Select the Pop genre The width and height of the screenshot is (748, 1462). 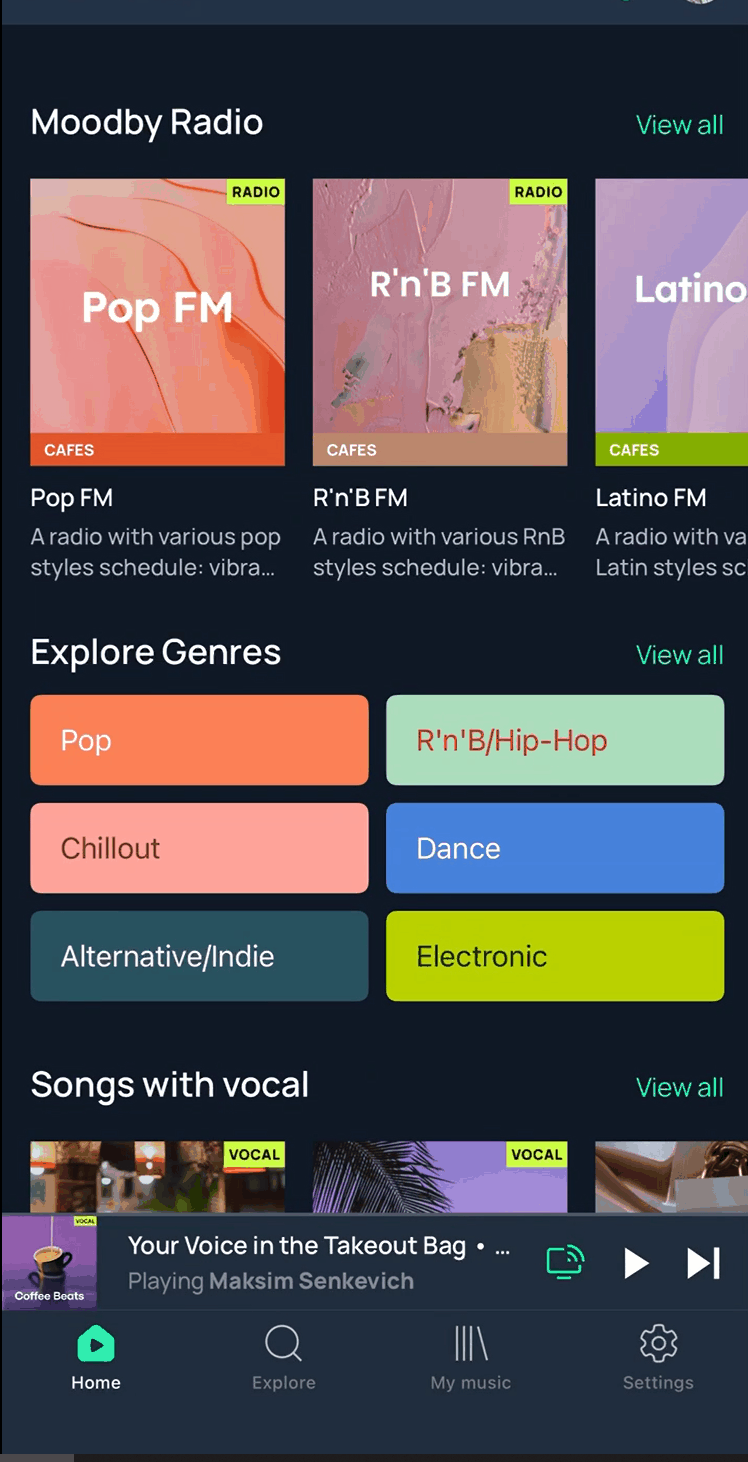point(199,740)
